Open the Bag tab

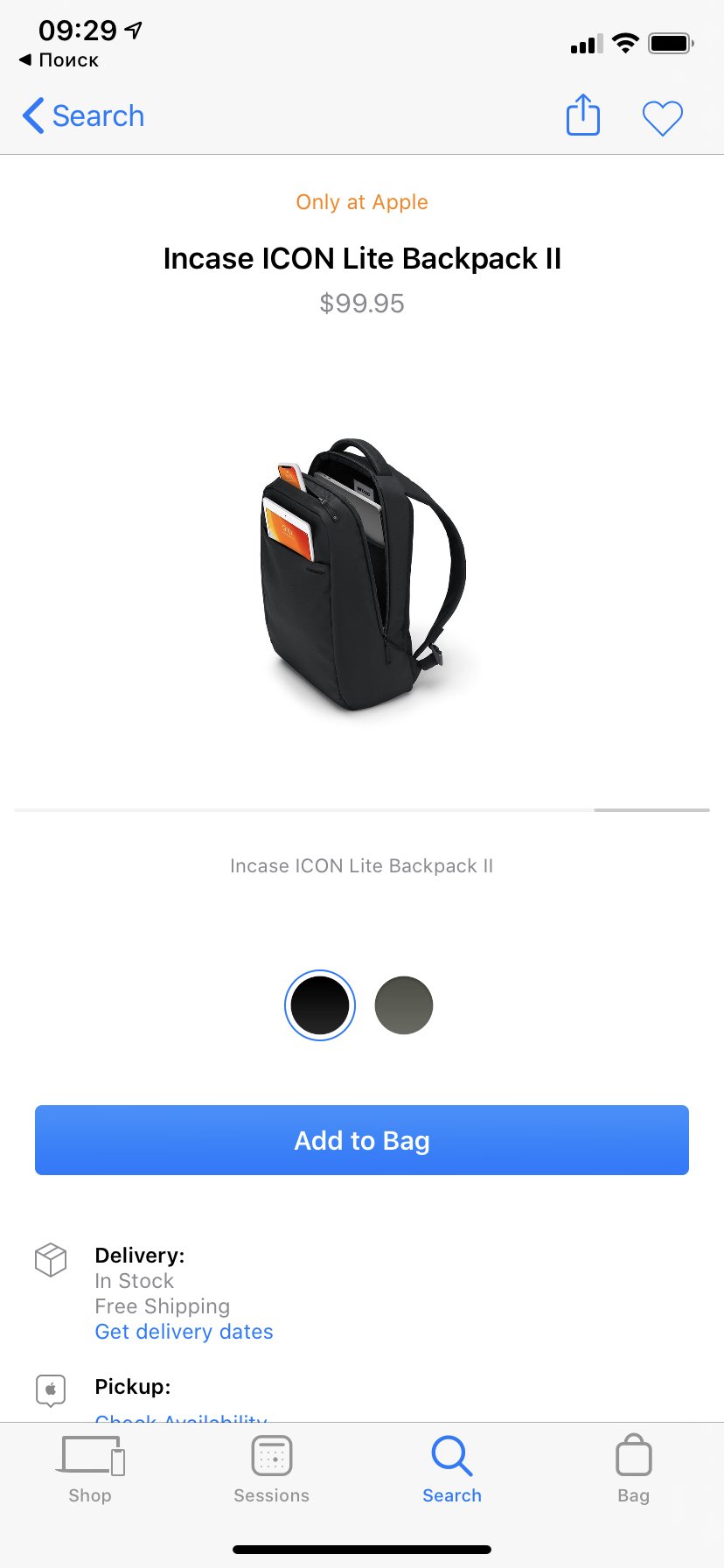coord(633,1470)
